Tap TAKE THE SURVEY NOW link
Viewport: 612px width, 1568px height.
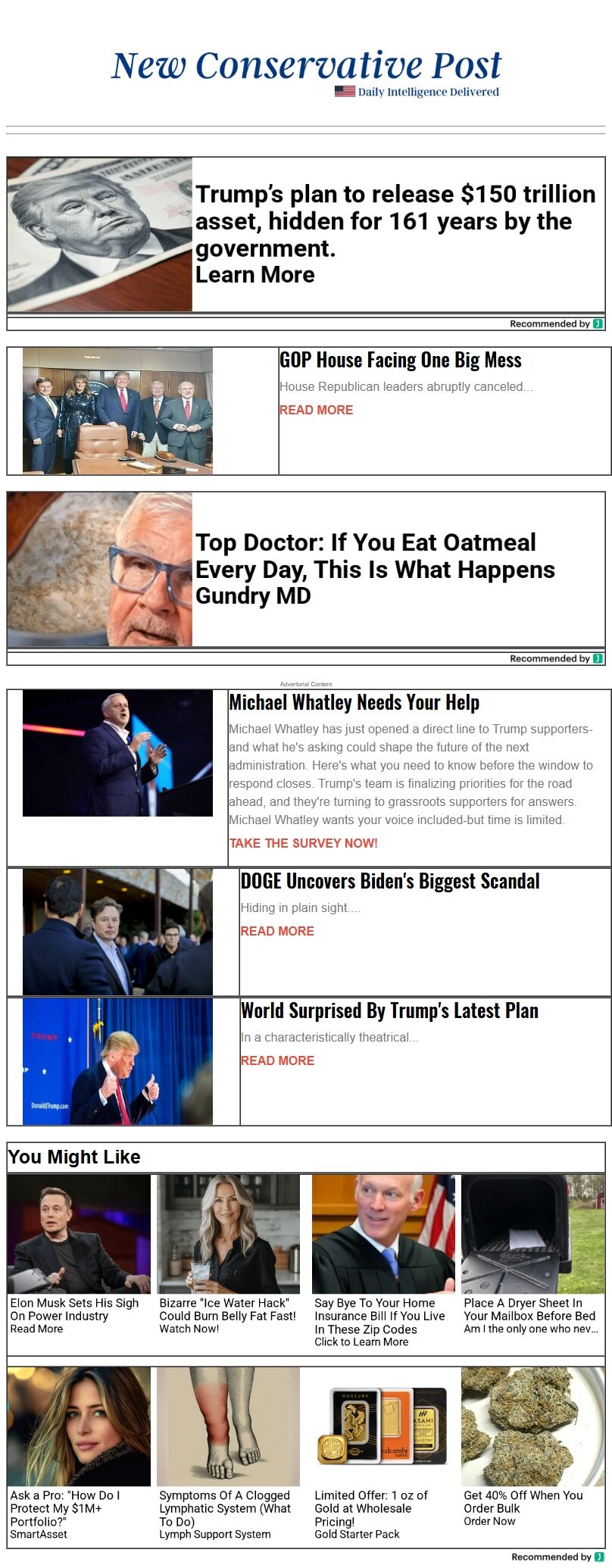[x=303, y=843]
